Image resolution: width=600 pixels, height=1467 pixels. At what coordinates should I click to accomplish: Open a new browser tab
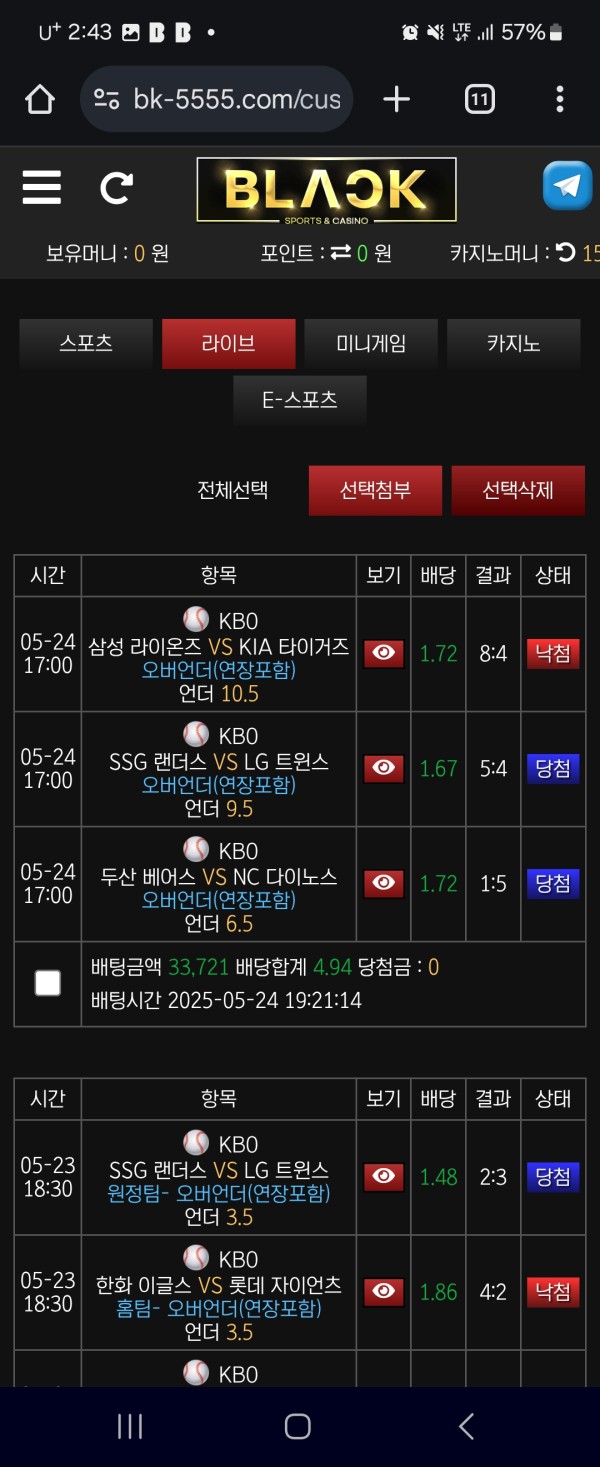pyautogui.click(x=397, y=99)
